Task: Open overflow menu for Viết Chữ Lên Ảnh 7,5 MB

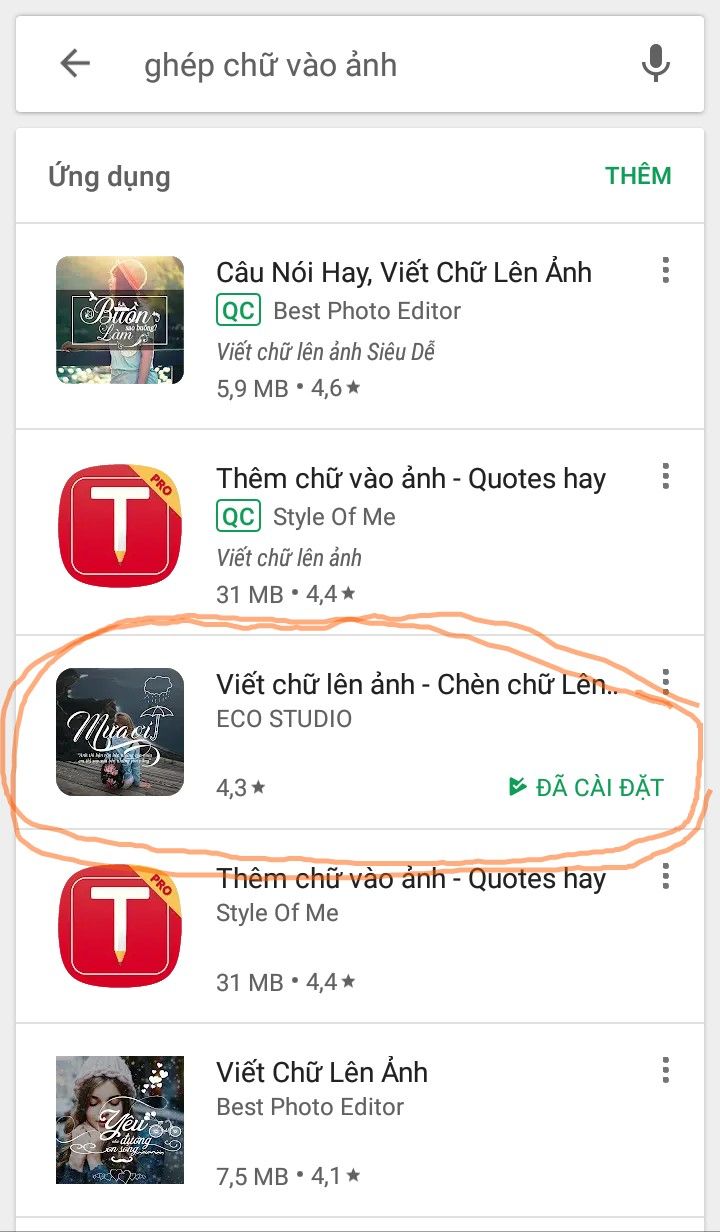Action: tap(665, 1071)
